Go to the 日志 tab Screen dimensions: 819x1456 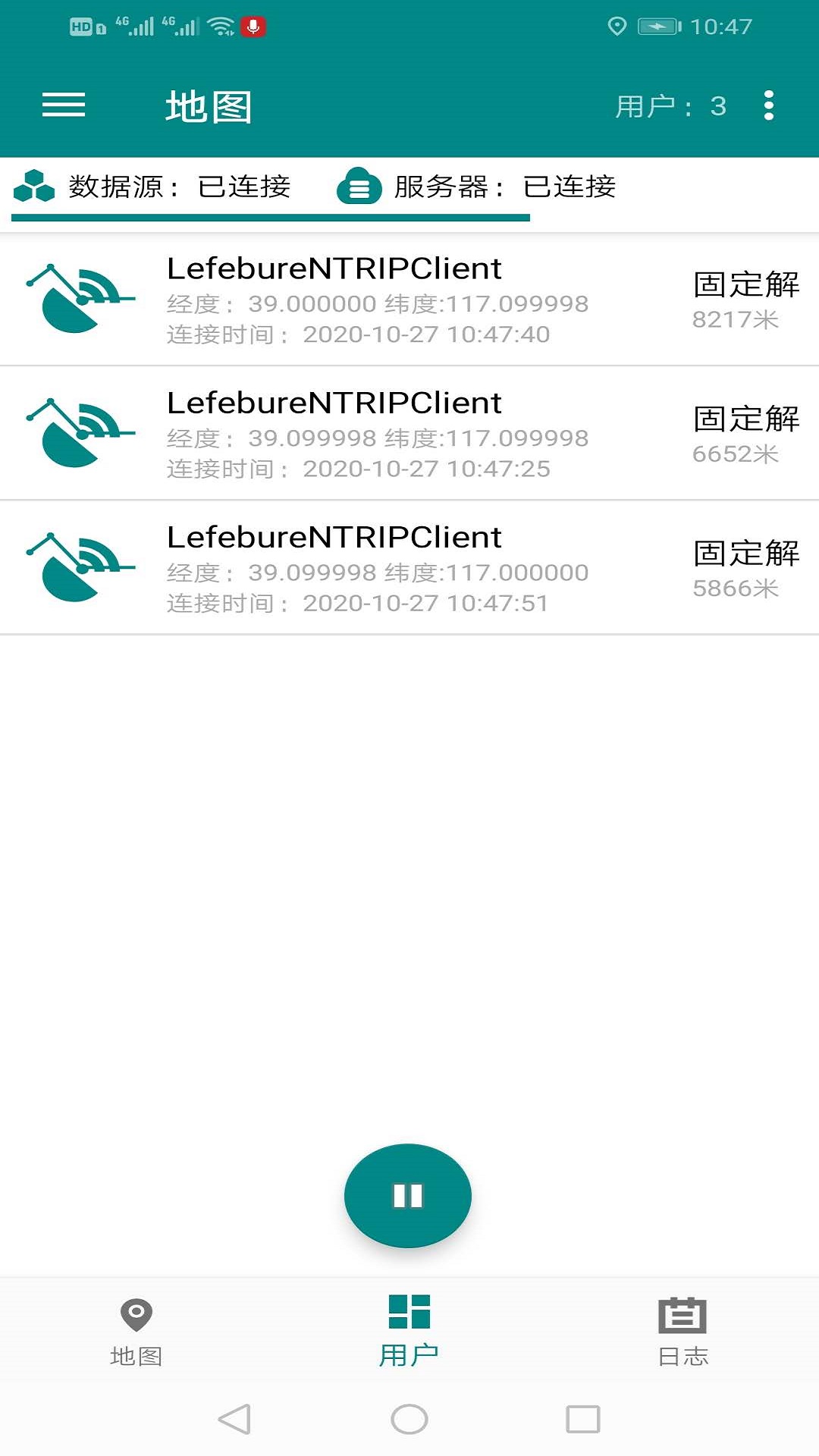682,1331
